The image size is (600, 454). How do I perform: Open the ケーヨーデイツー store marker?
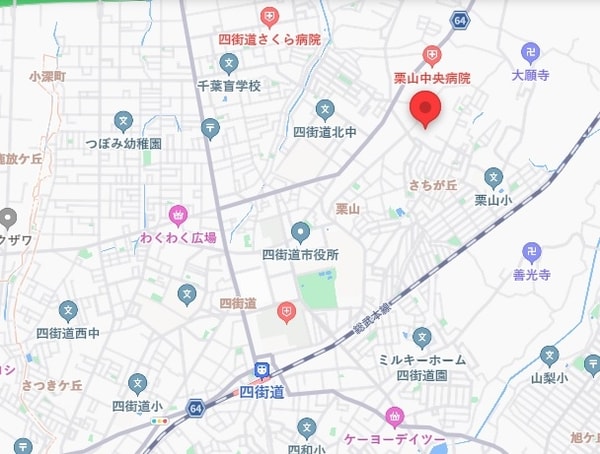click(x=396, y=416)
